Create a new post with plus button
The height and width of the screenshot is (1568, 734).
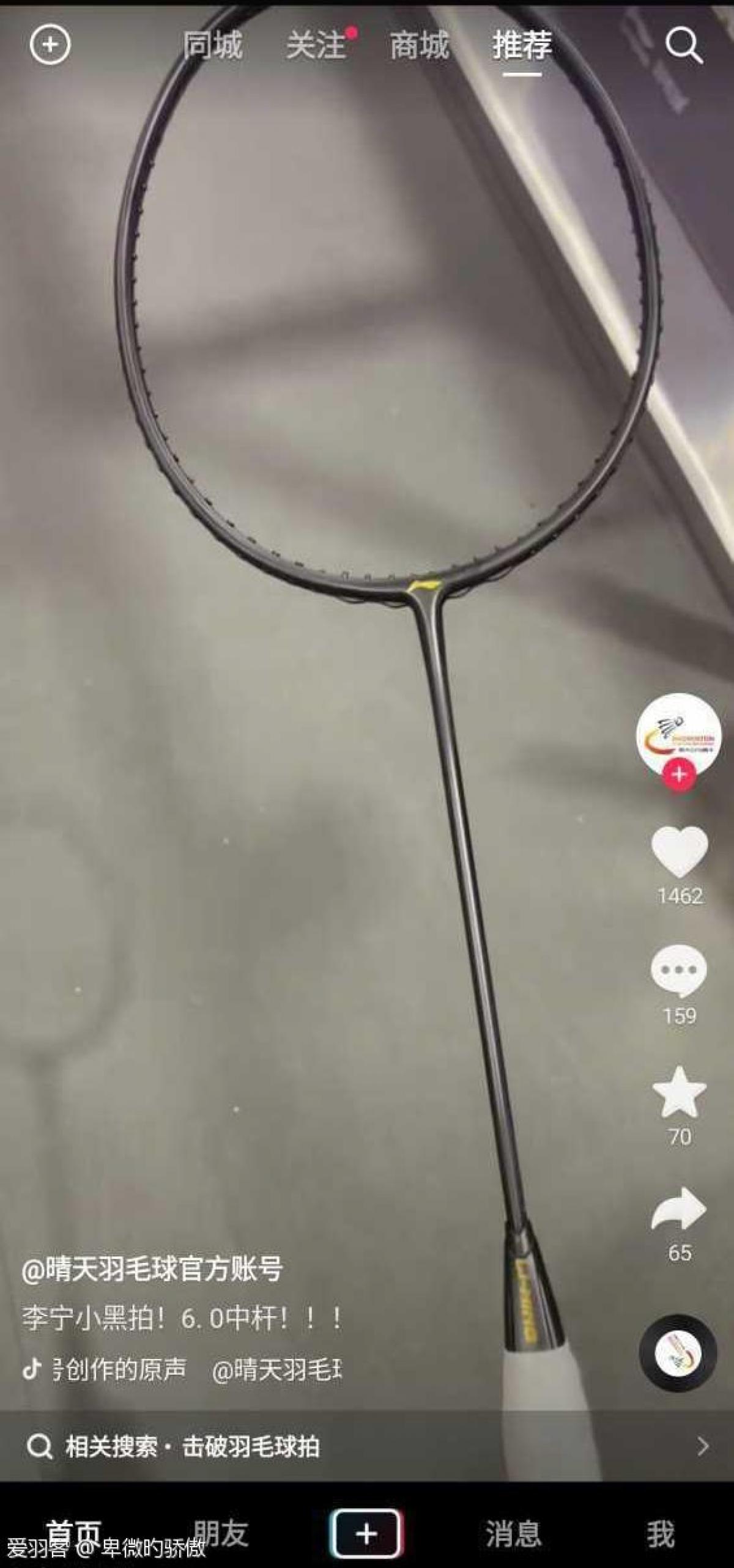point(366,1533)
